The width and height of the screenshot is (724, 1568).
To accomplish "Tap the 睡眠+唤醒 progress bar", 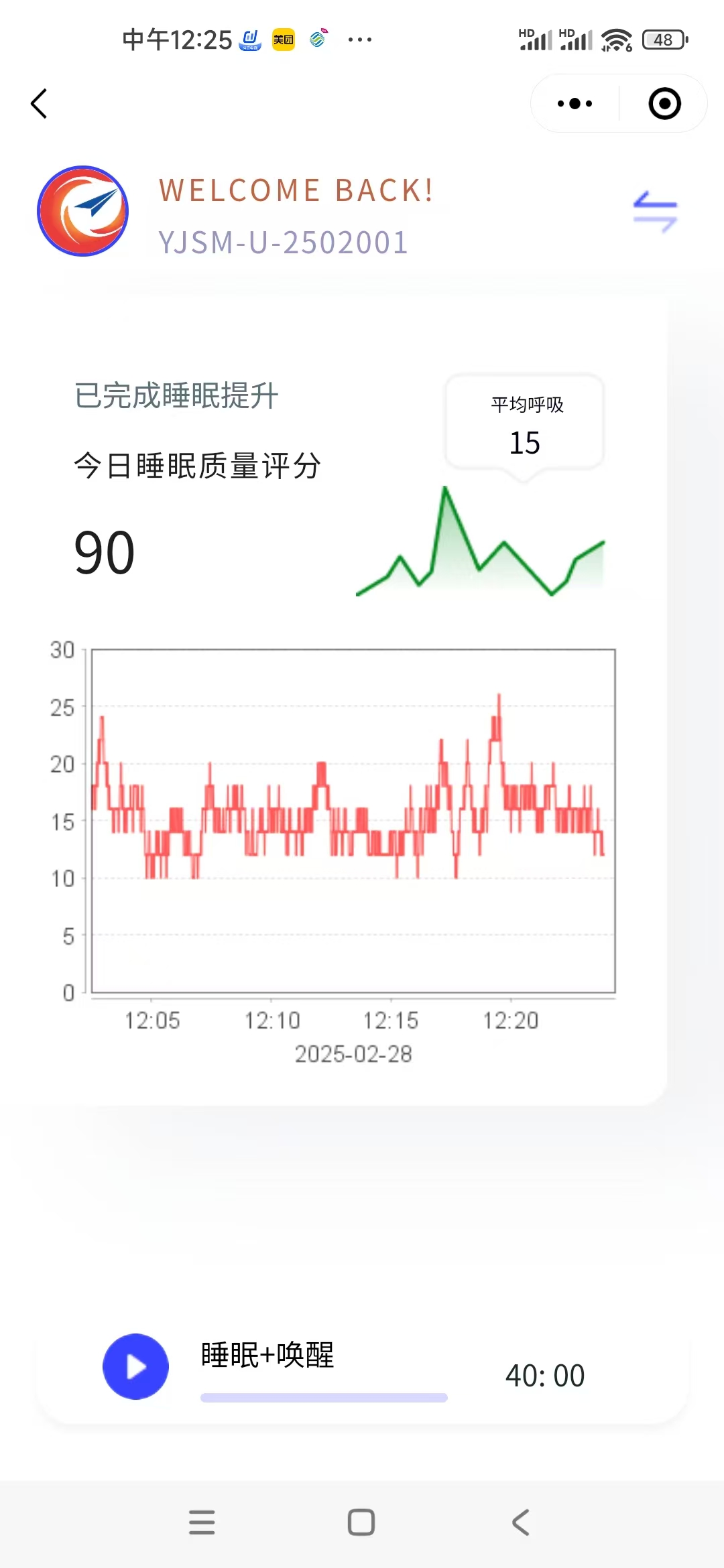I will [324, 1397].
